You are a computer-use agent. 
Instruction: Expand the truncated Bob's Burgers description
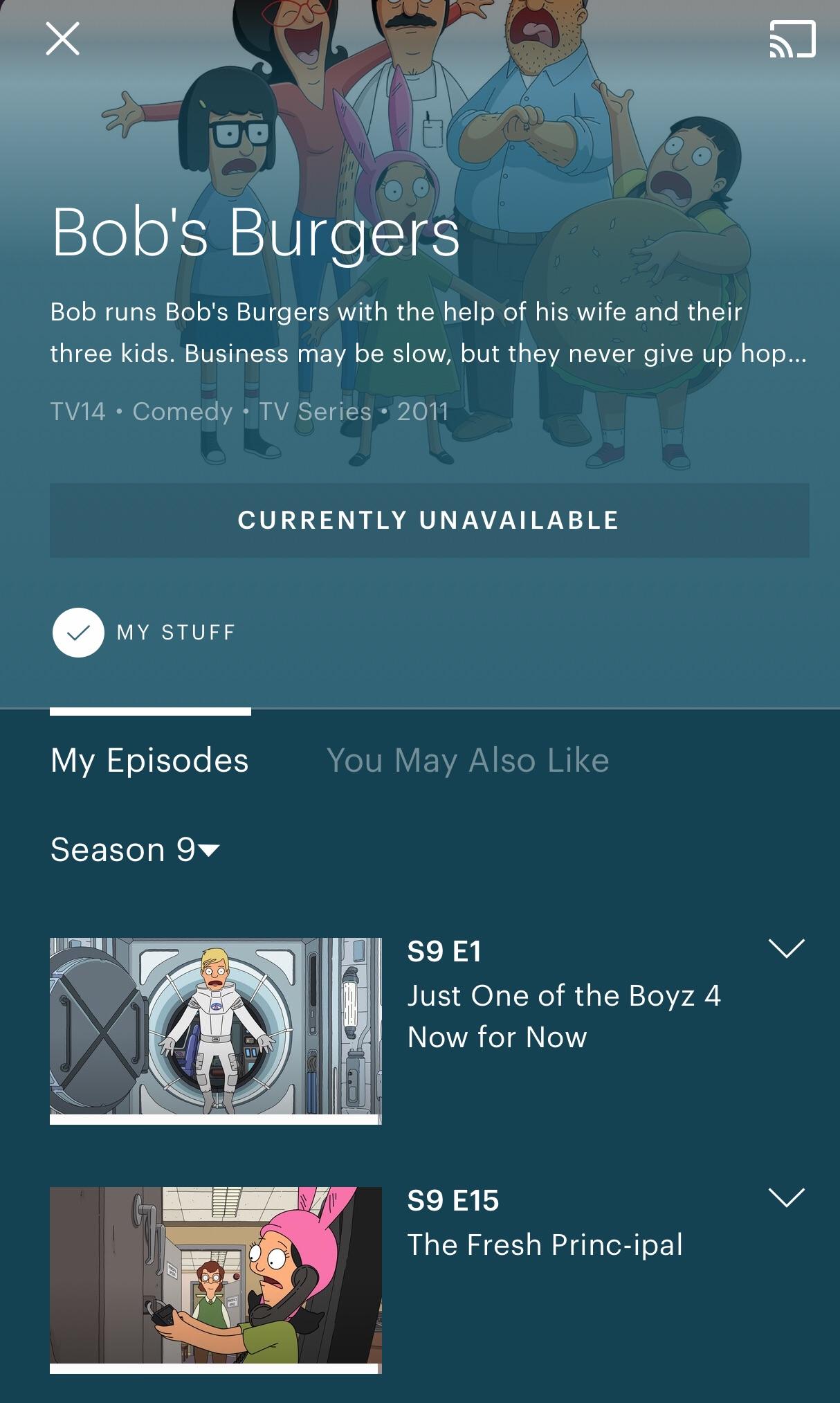point(428,333)
